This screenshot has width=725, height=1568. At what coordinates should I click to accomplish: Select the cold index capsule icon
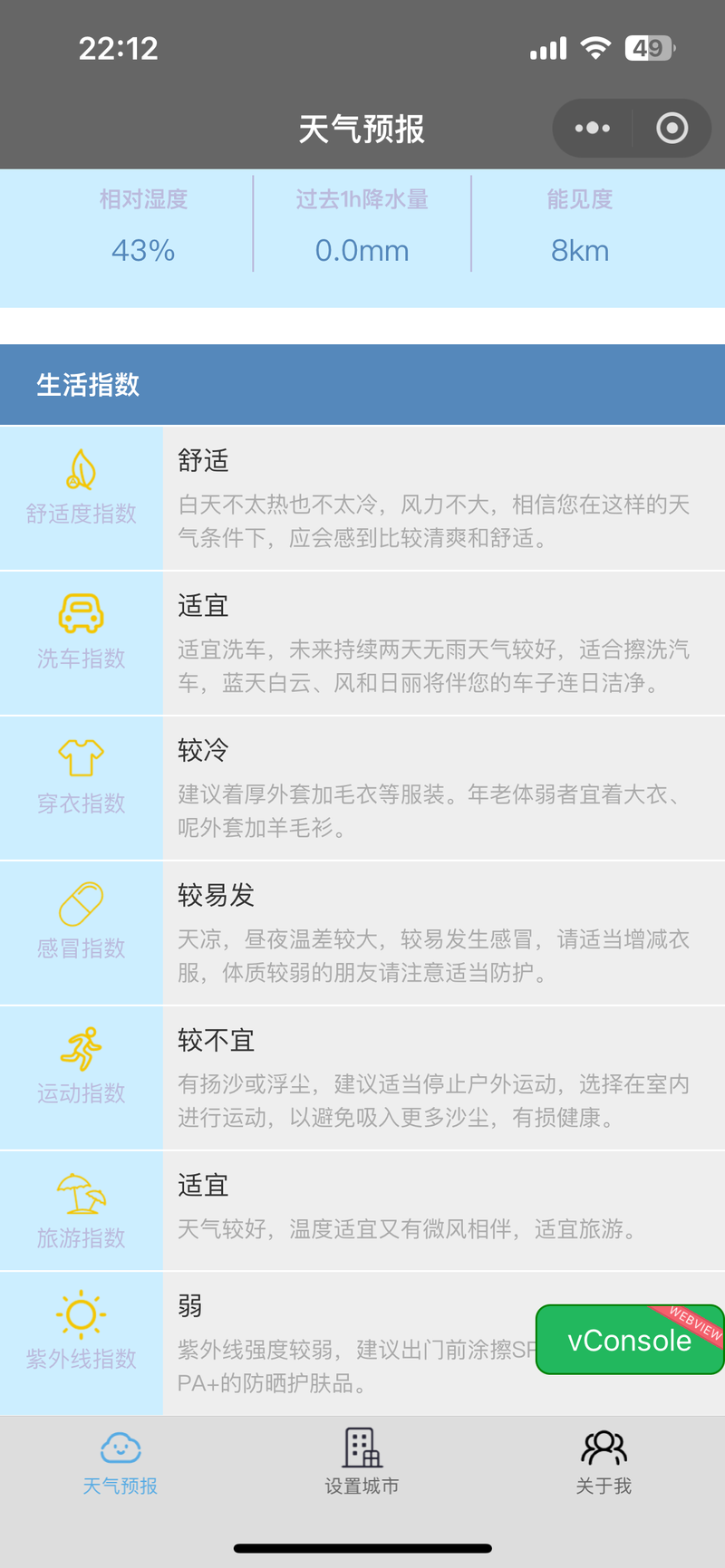(x=82, y=903)
